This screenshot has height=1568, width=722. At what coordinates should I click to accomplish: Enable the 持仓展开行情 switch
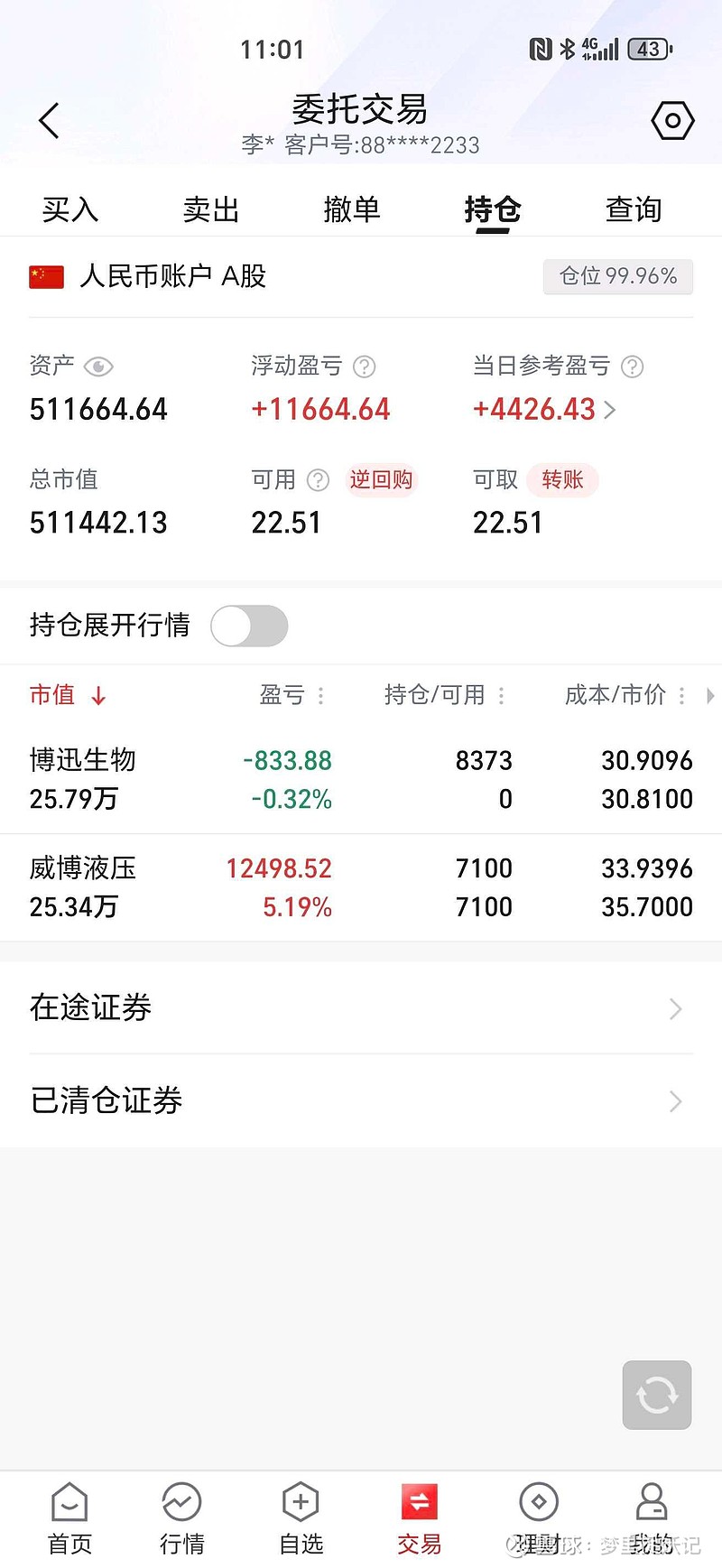(249, 626)
